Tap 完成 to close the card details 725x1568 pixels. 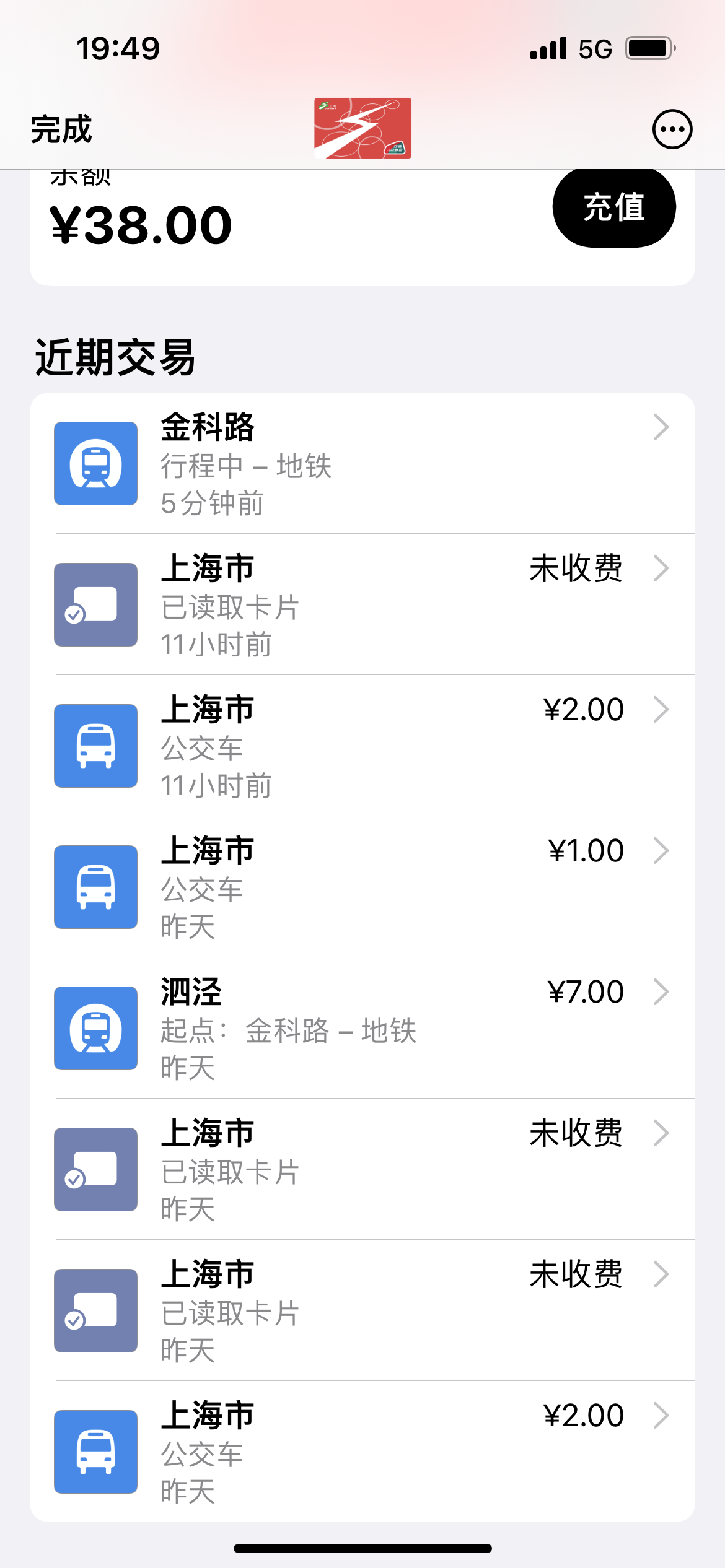click(61, 129)
